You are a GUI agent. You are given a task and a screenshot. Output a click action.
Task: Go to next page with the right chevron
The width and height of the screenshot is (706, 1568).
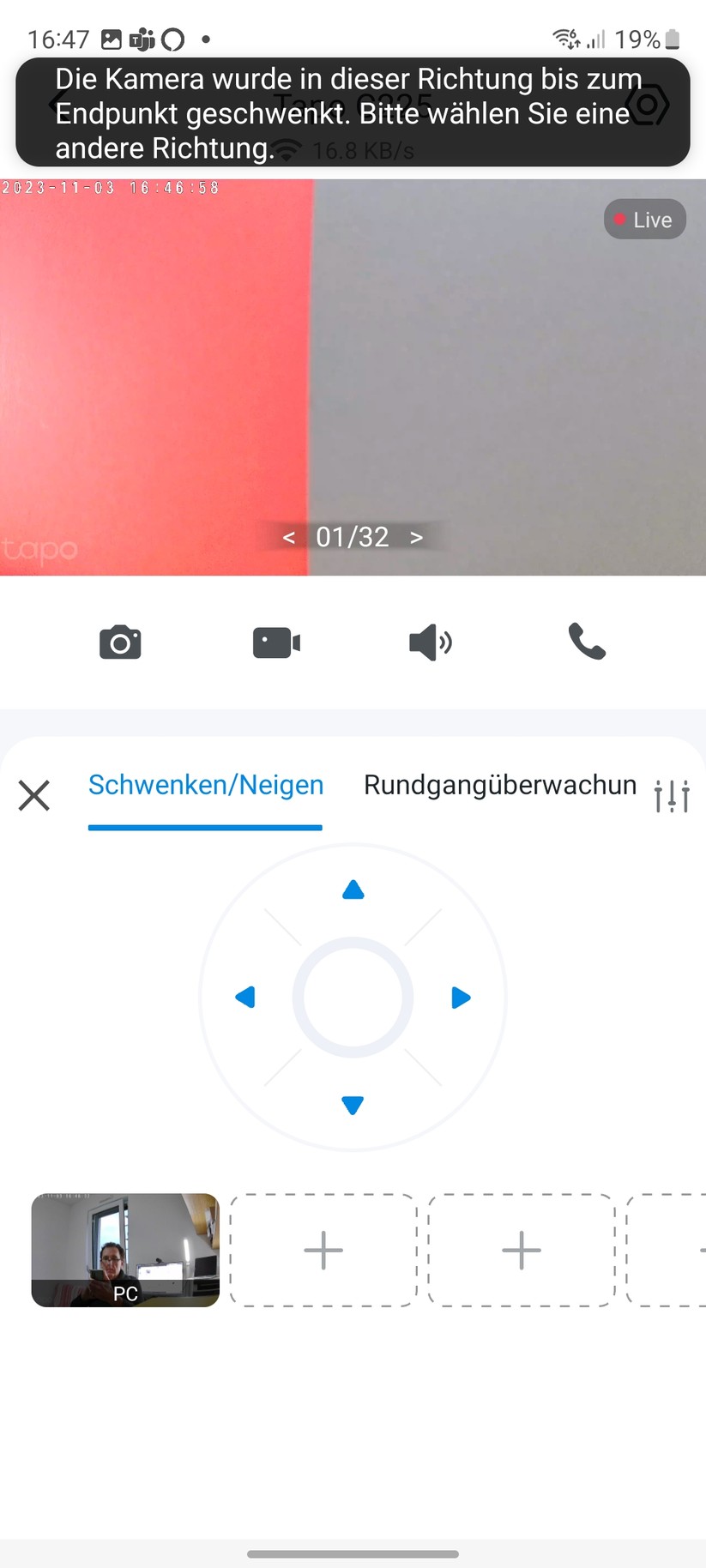pyautogui.click(x=417, y=536)
